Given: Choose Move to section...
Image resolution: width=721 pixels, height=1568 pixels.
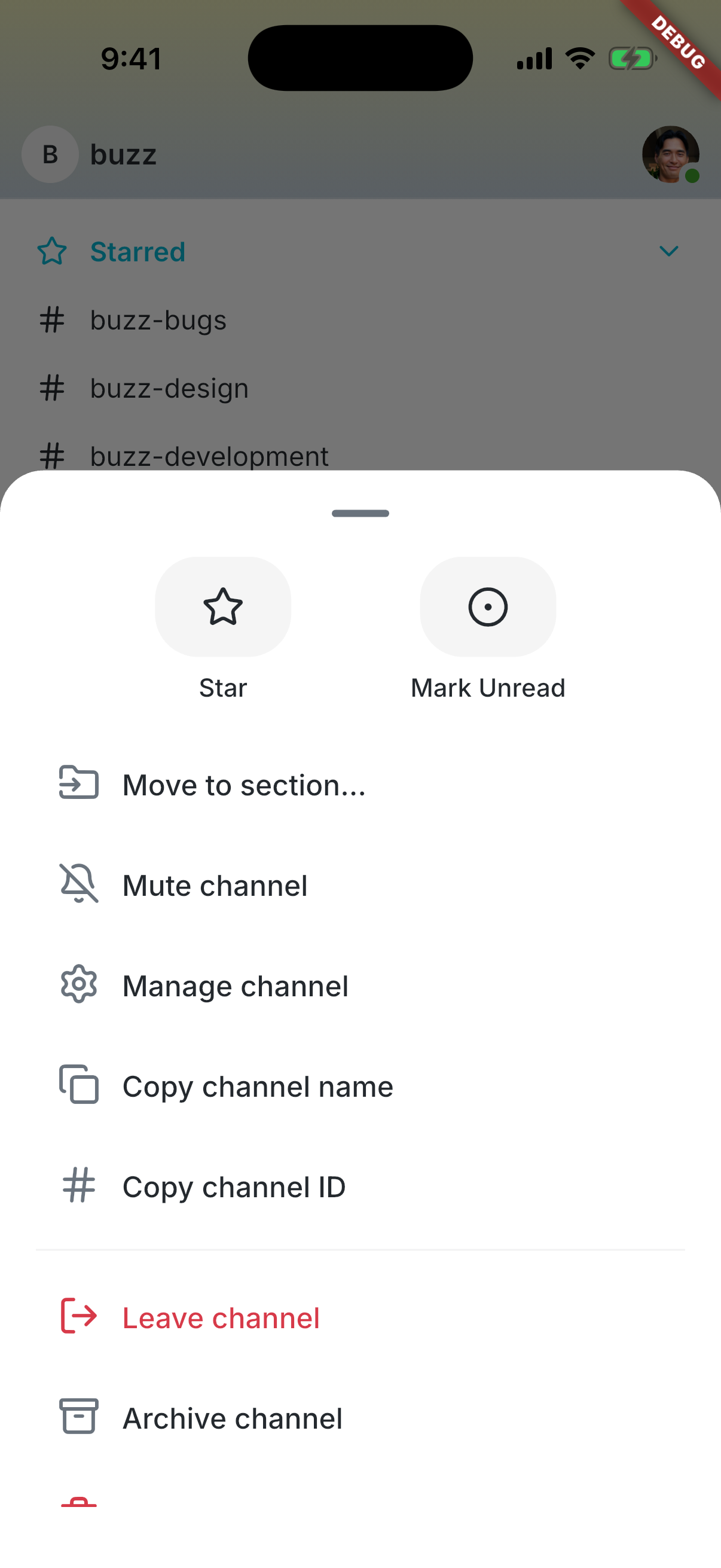Looking at the screenshot, I should click(x=360, y=785).
